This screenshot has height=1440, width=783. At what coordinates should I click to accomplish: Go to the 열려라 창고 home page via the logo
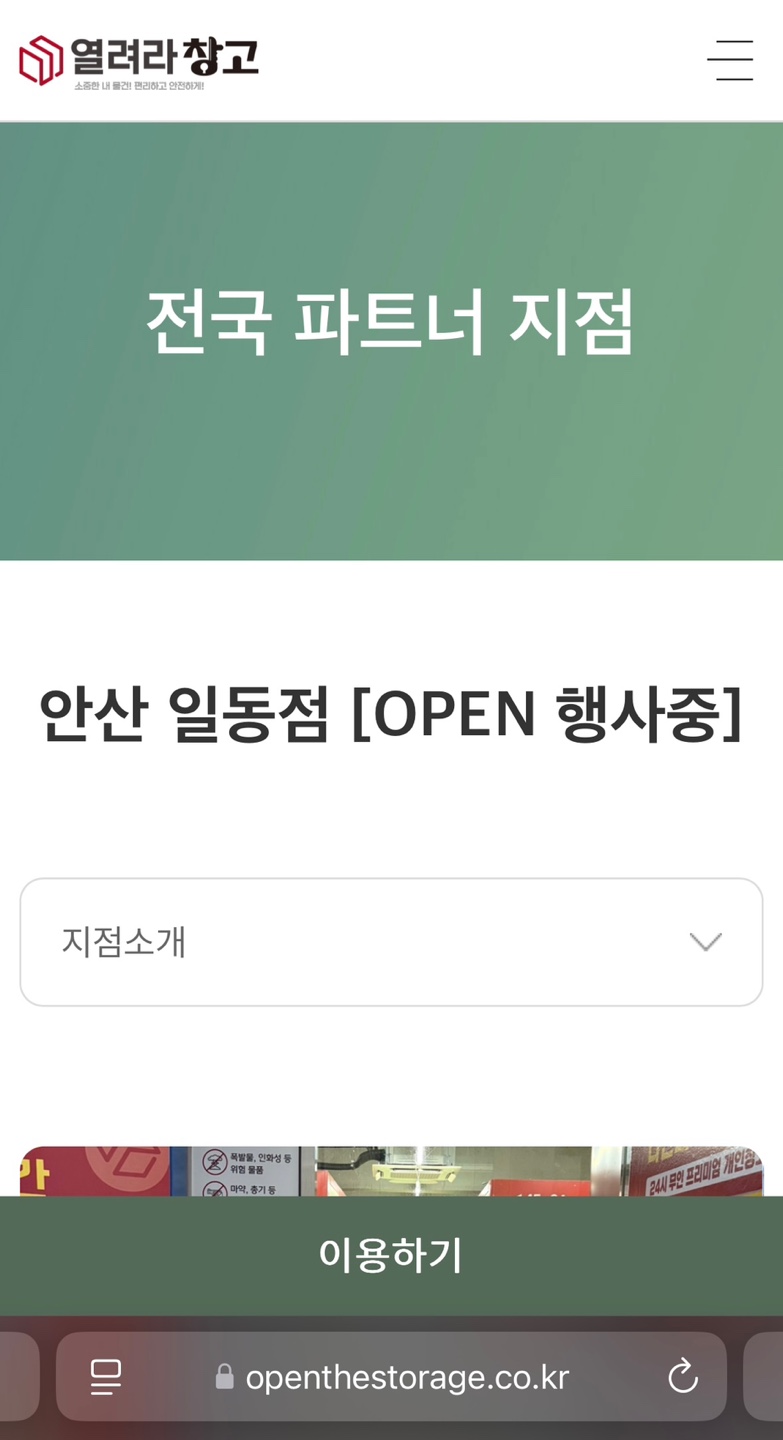coord(139,62)
